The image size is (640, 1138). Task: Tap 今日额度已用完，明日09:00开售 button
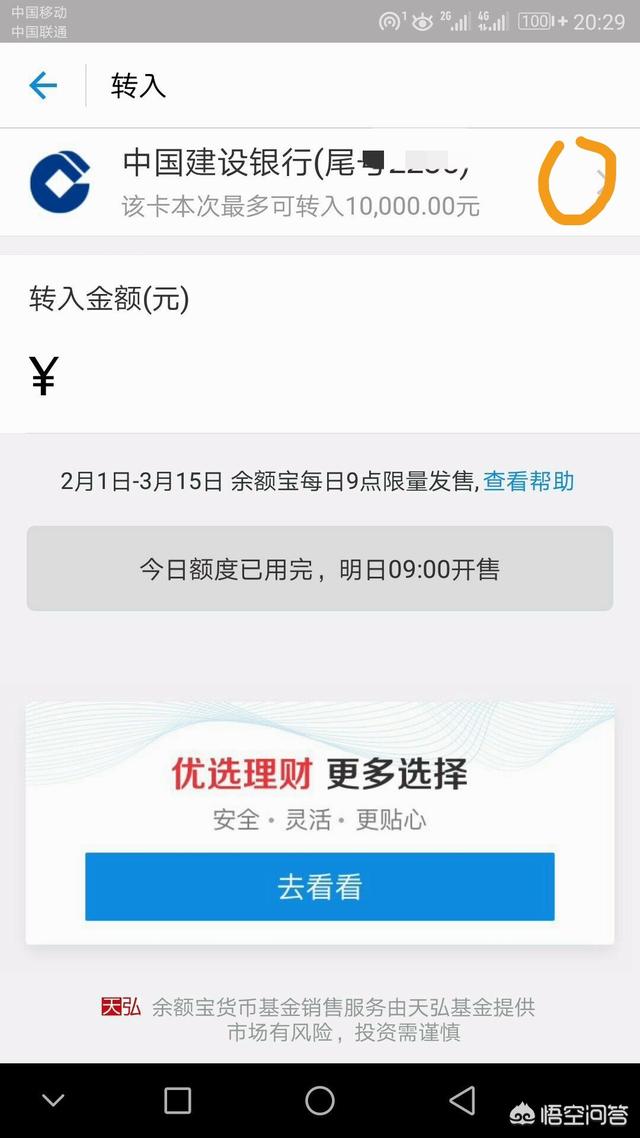click(320, 569)
